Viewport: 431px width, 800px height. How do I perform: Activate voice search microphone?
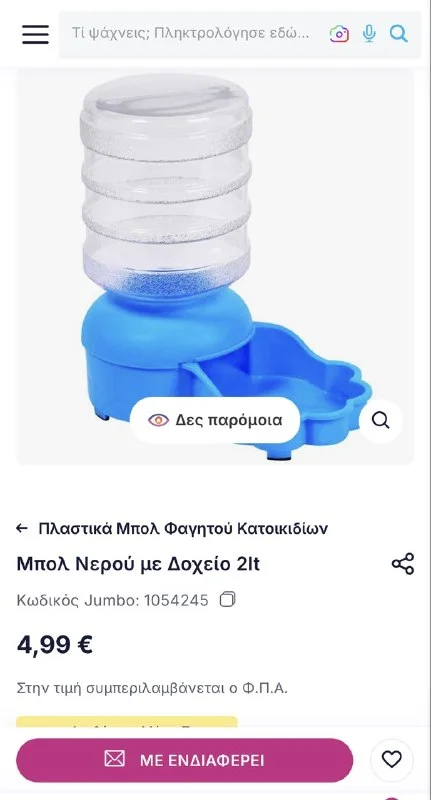coord(369,34)
